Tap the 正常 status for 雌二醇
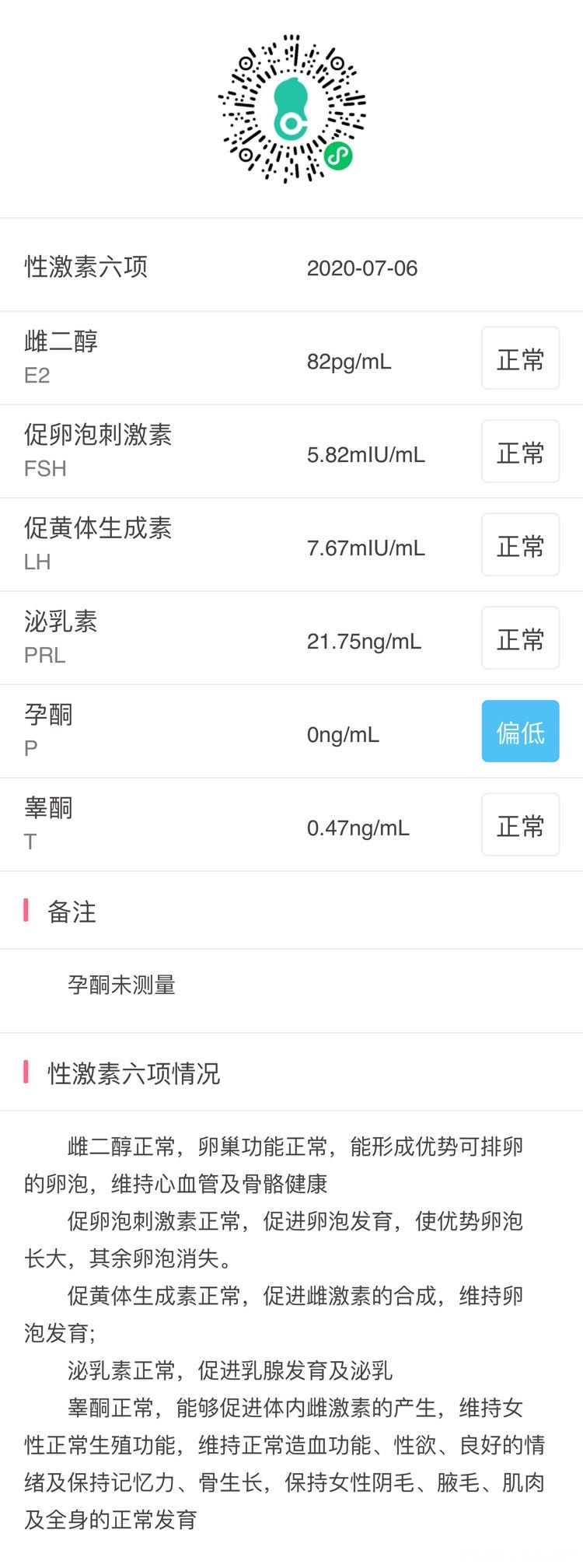The width and height of the screenshot is (583, 1568). (x=520, y=359)
